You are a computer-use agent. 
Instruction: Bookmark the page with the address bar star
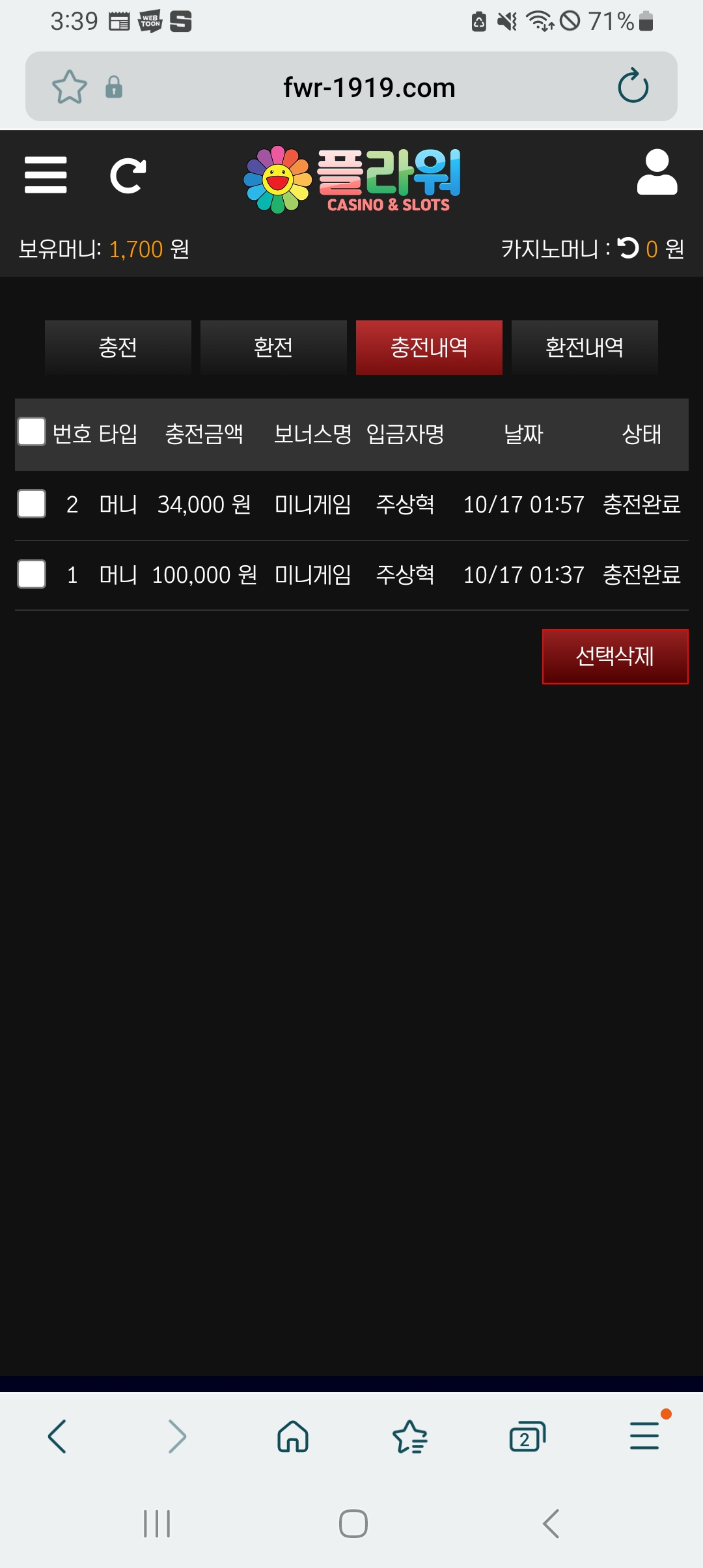[x=69, y=87]
